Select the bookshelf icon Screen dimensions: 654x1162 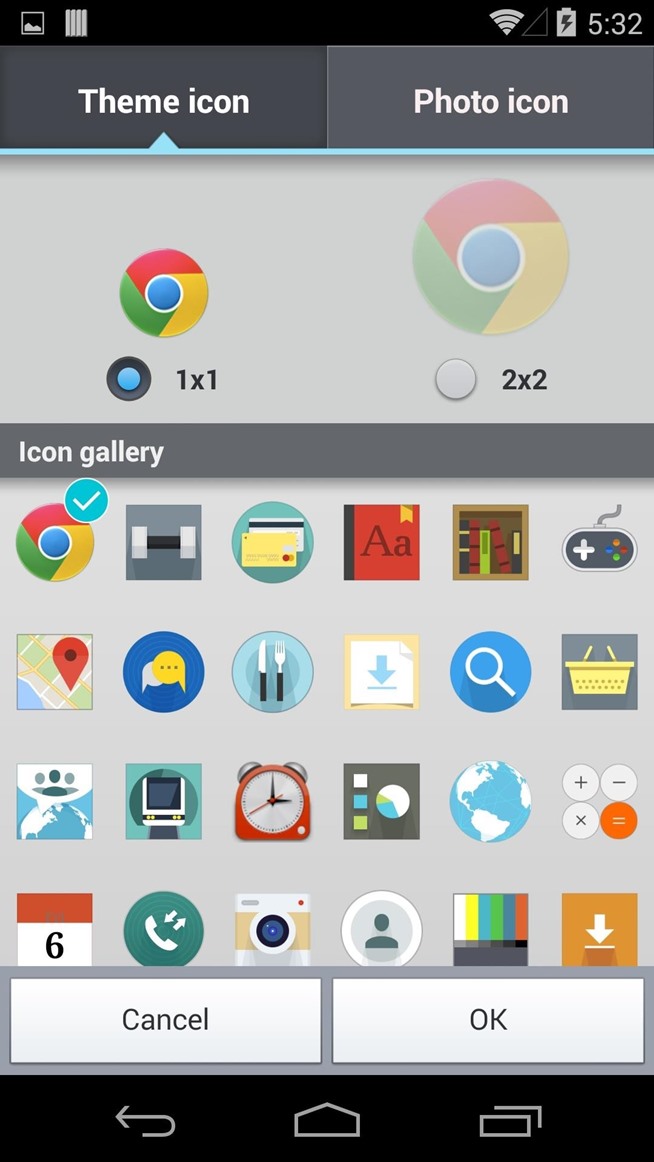490,542
